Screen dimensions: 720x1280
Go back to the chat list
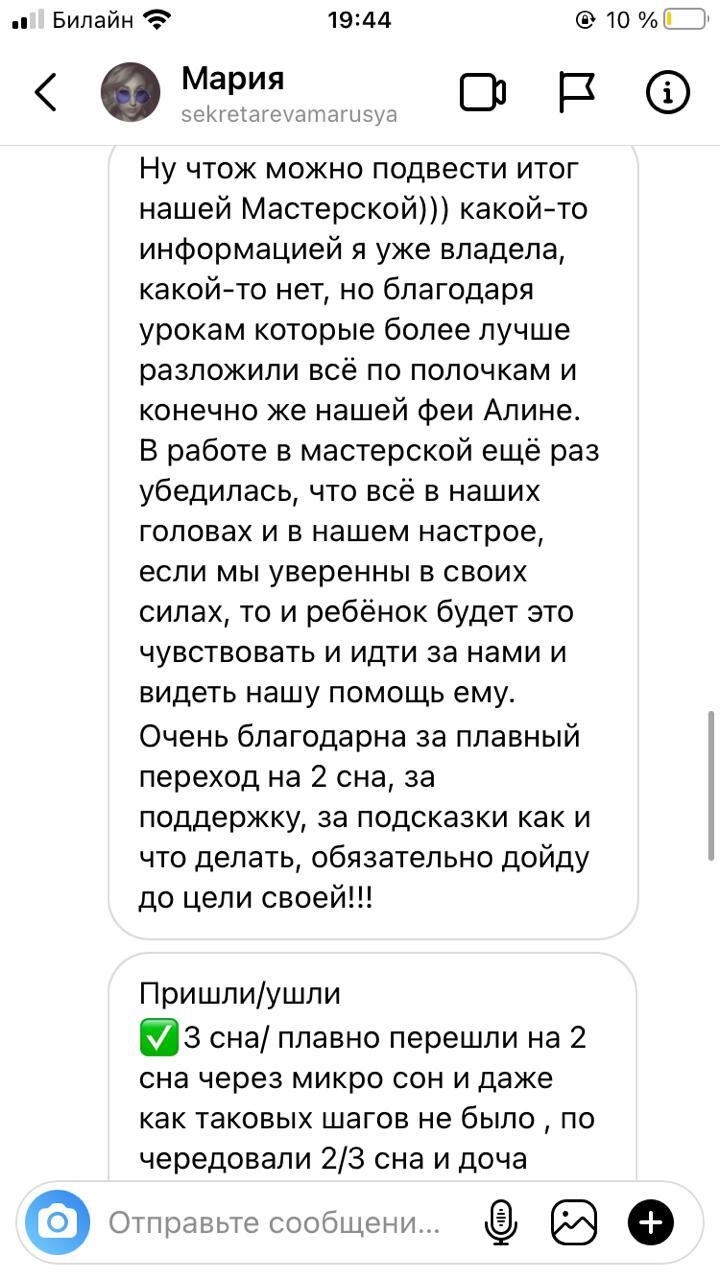46,92
